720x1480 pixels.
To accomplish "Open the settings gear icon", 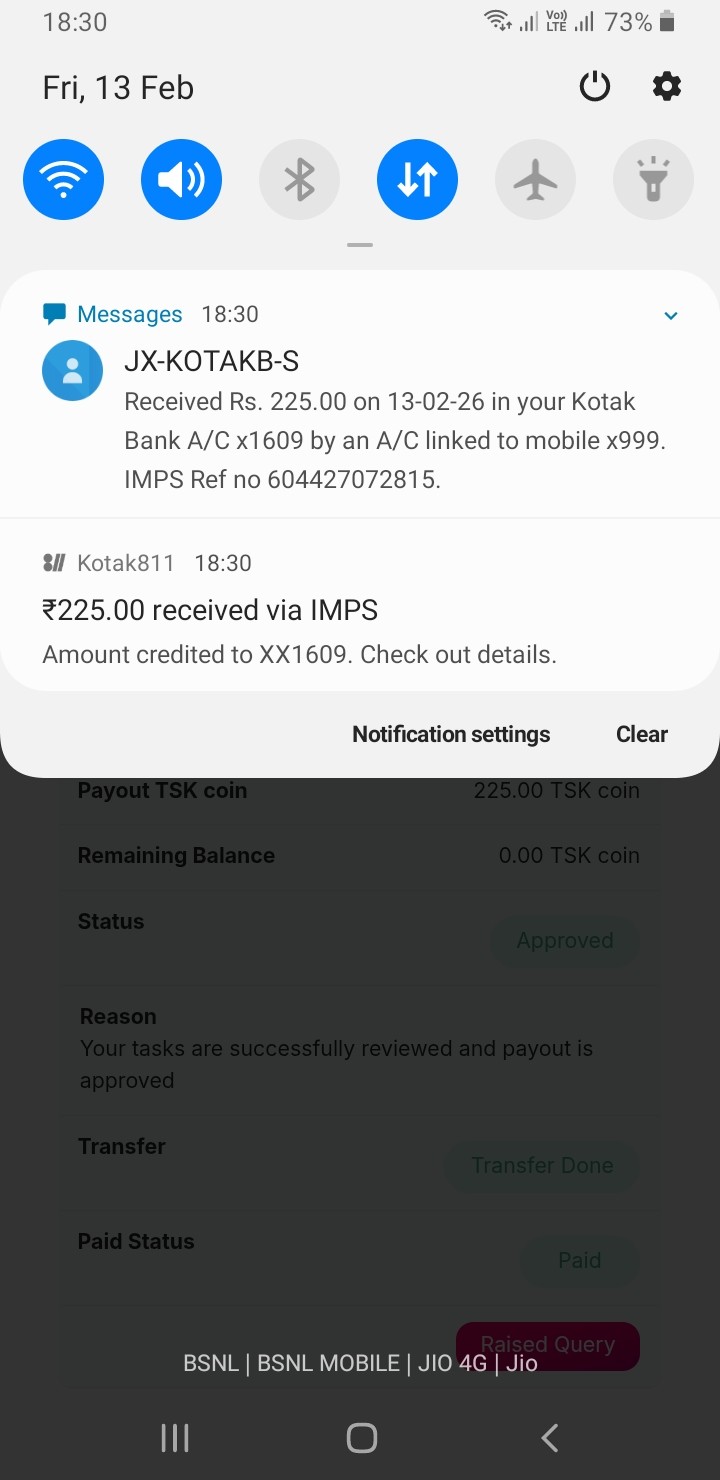I will click(x=667, y=87).
